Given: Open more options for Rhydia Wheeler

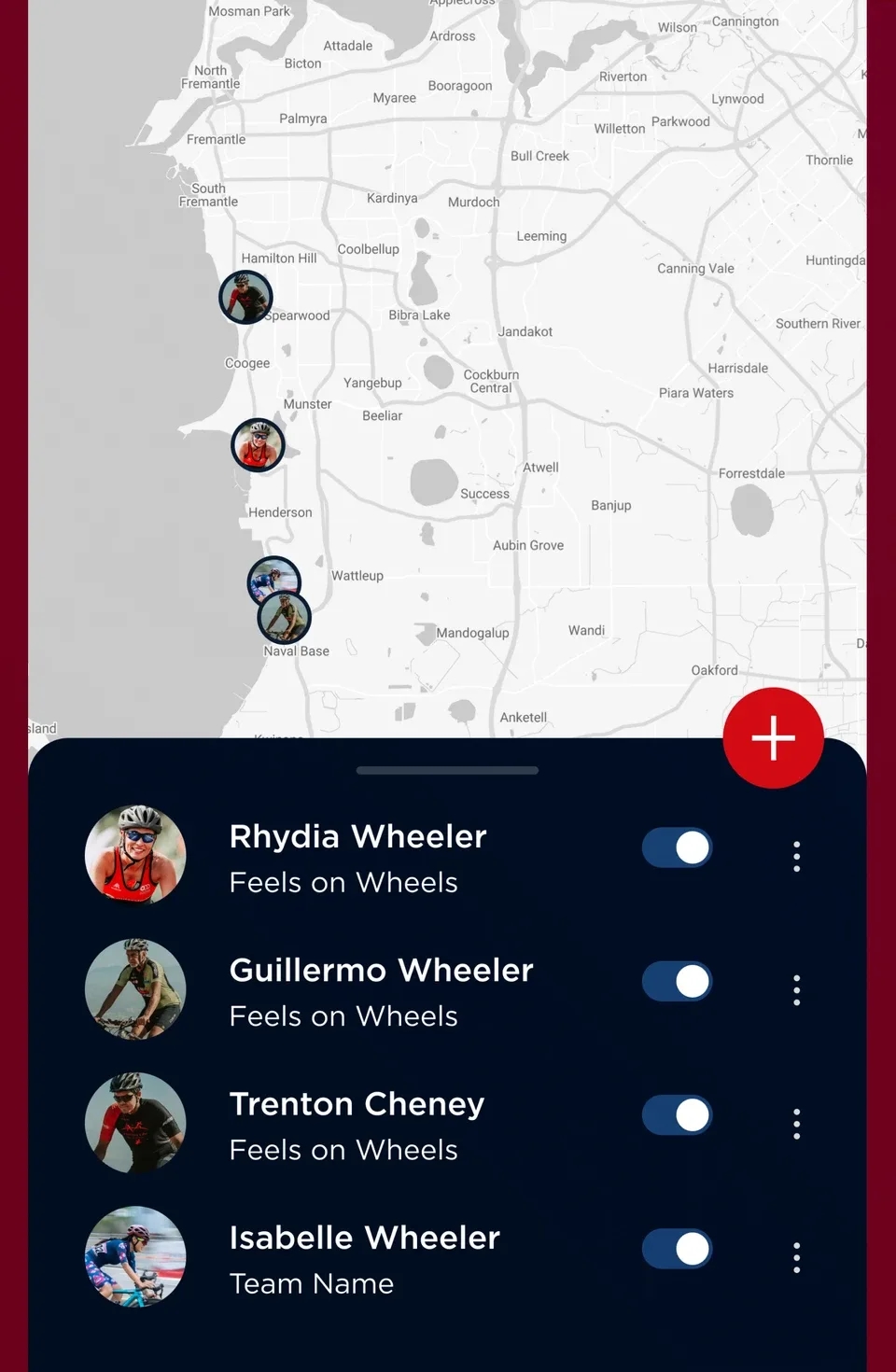Looking at the screenshot, I should (796, 856).
